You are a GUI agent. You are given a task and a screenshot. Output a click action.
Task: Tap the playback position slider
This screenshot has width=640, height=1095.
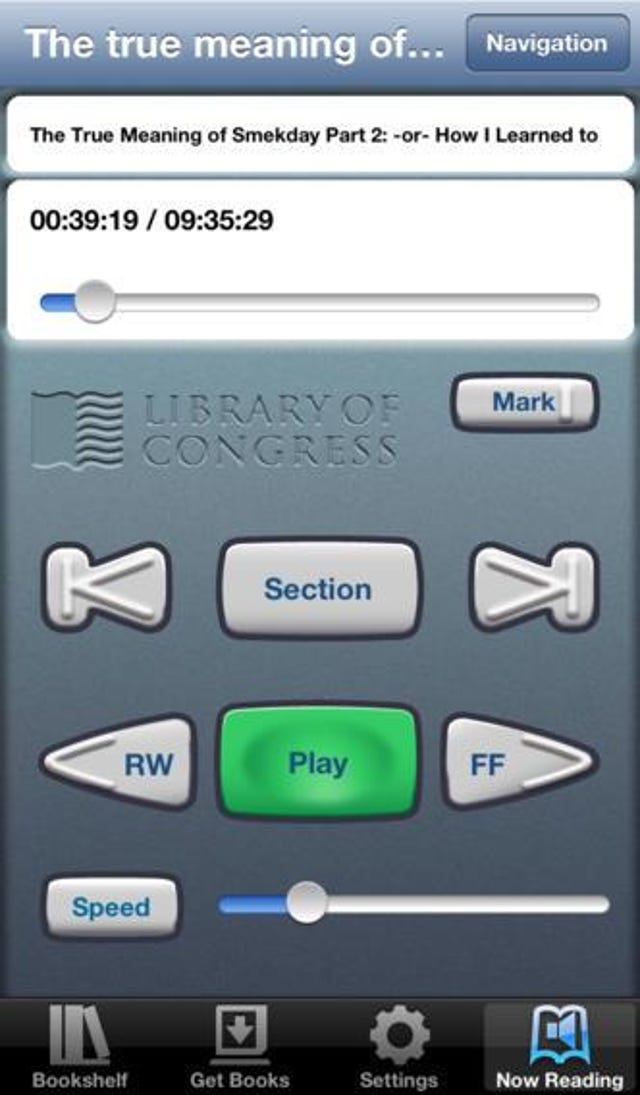pos(320,303)
